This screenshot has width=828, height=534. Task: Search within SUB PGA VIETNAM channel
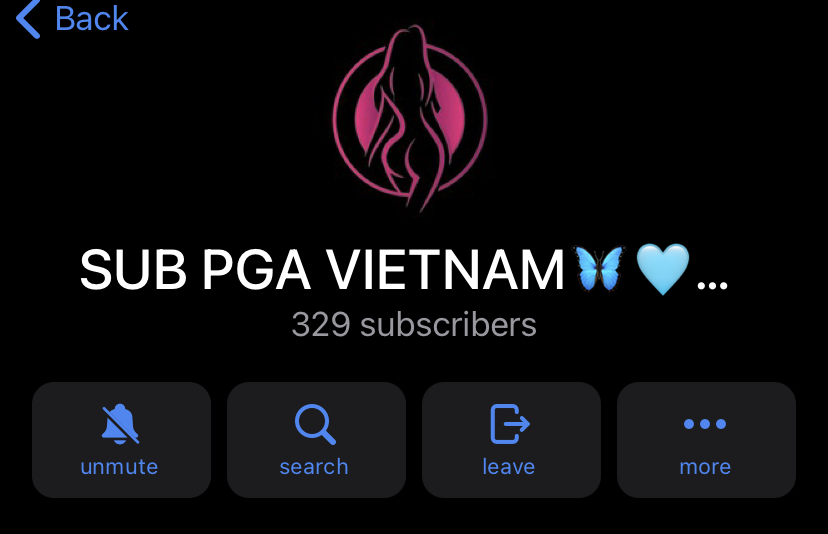pyautogui.click(x=316, y=440)
